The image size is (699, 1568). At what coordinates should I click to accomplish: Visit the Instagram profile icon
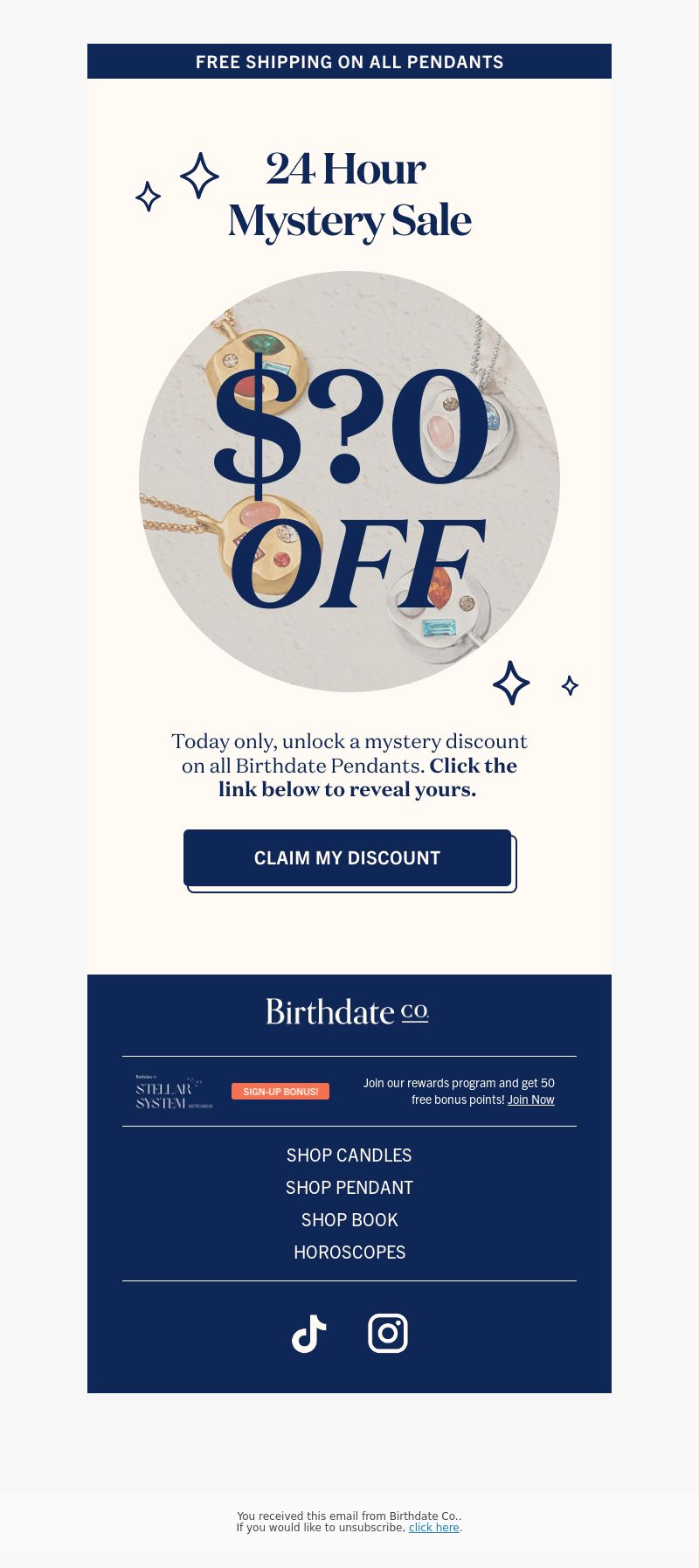point(388,1334)
